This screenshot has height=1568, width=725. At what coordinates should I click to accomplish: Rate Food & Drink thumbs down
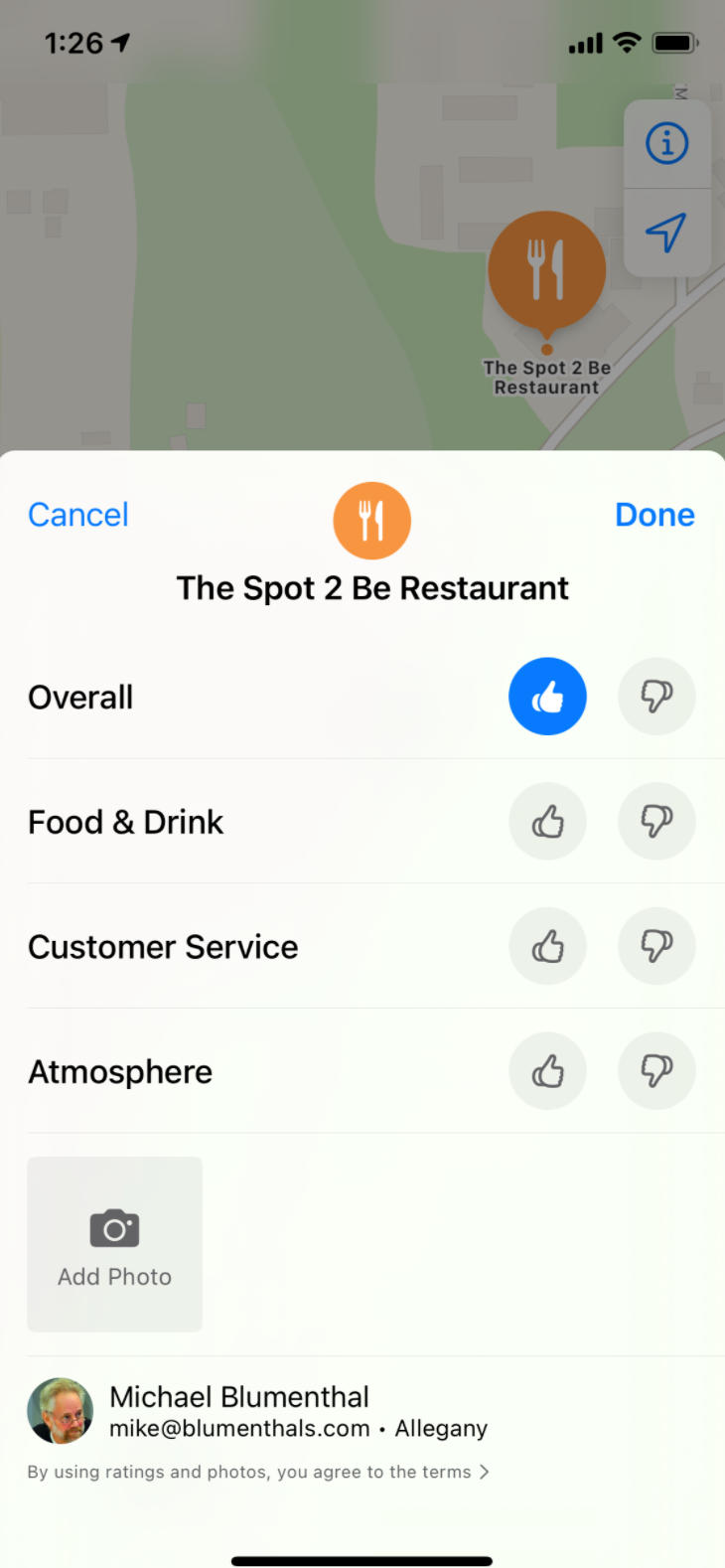tap(656, 821)
